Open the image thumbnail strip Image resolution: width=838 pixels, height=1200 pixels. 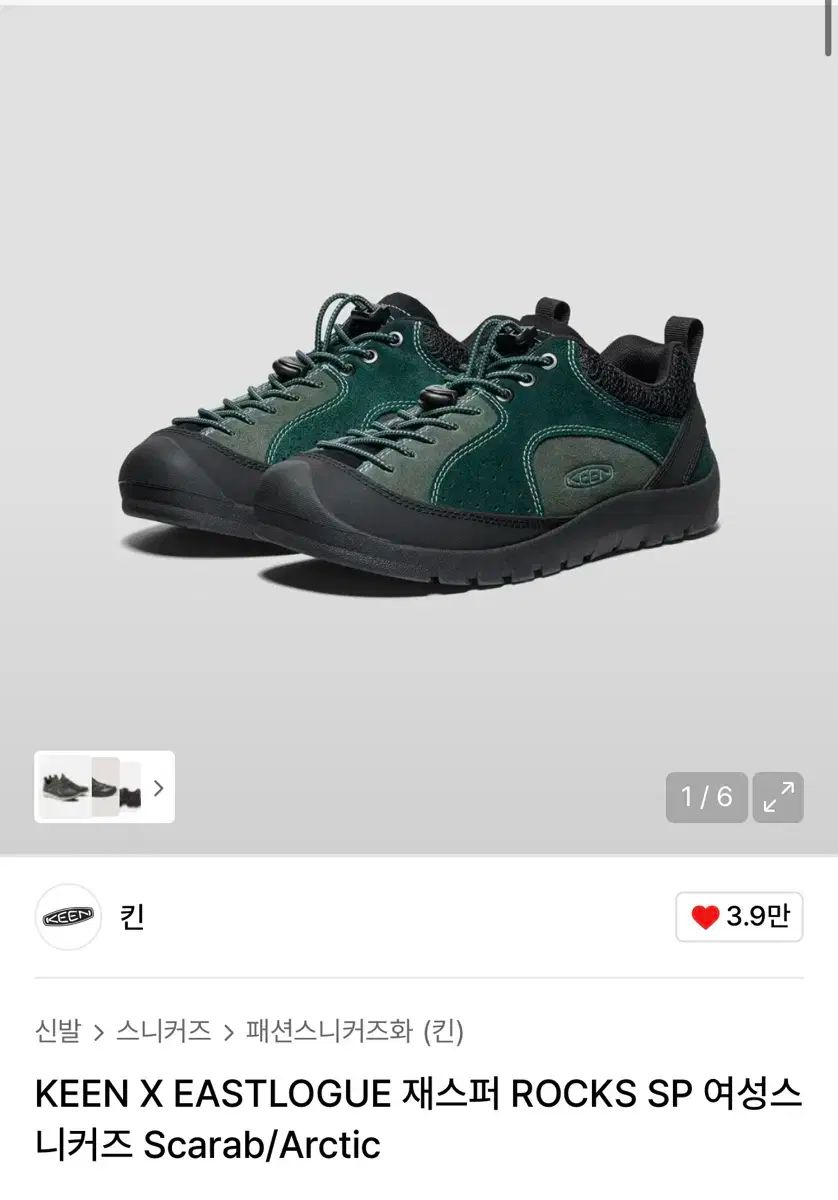(104, 787)
